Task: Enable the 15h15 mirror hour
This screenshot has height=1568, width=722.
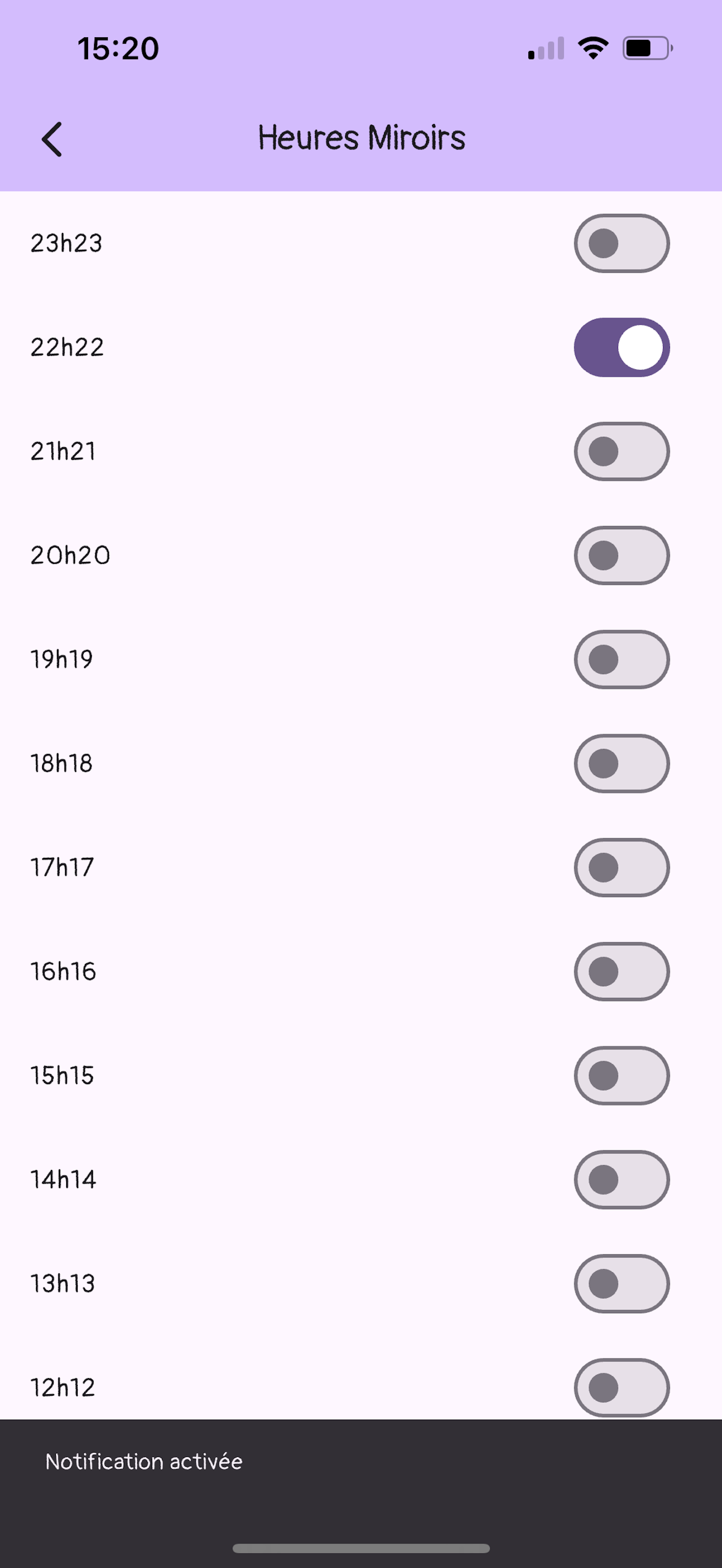Action: coord(621,1076)
